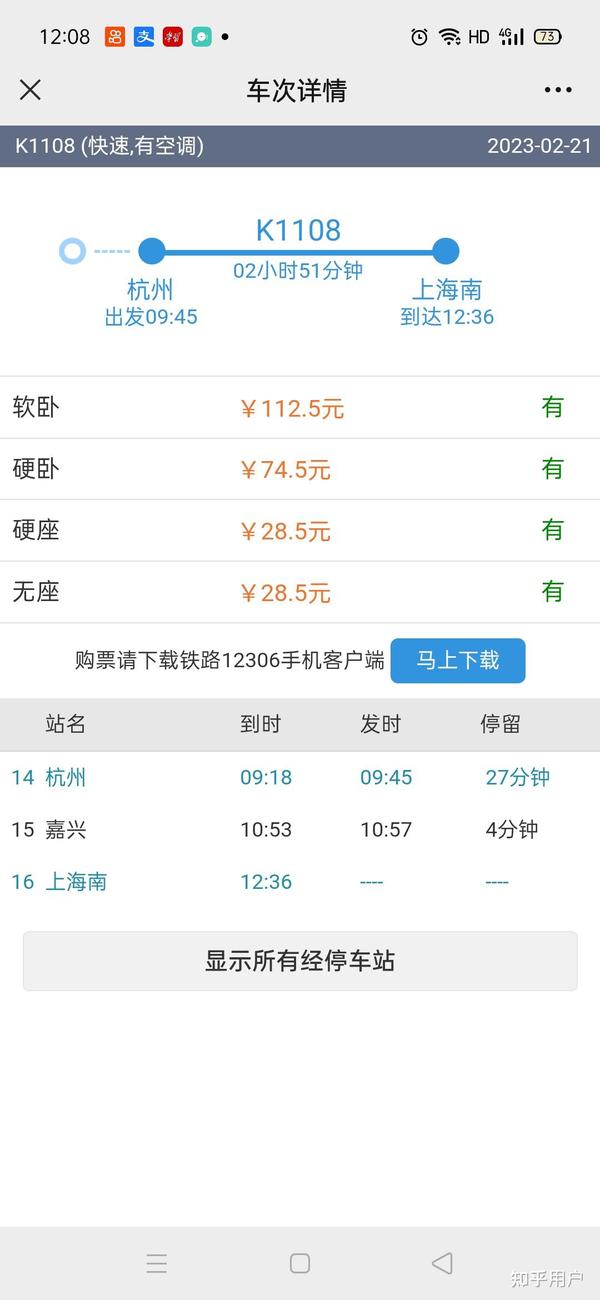Viewport: 600px width, 1300px height.
Task: Open the three-dot overflow menu
Action: click(558, 90)
